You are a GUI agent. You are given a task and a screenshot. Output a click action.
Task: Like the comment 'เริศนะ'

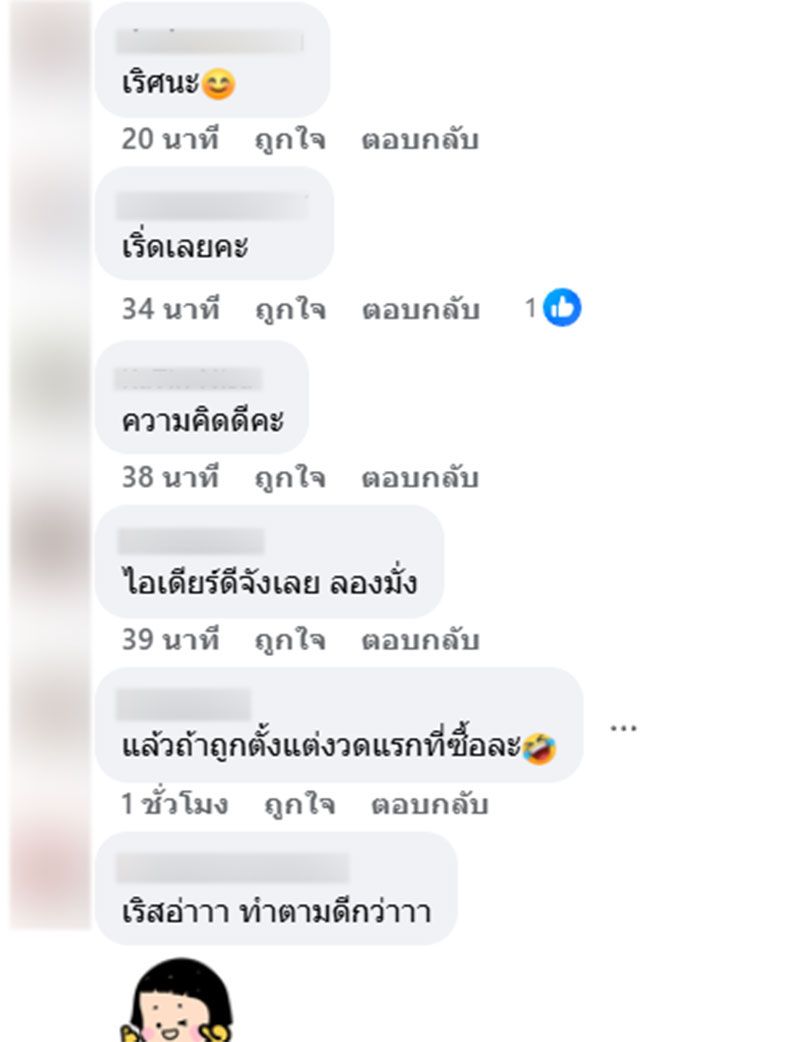289,140
